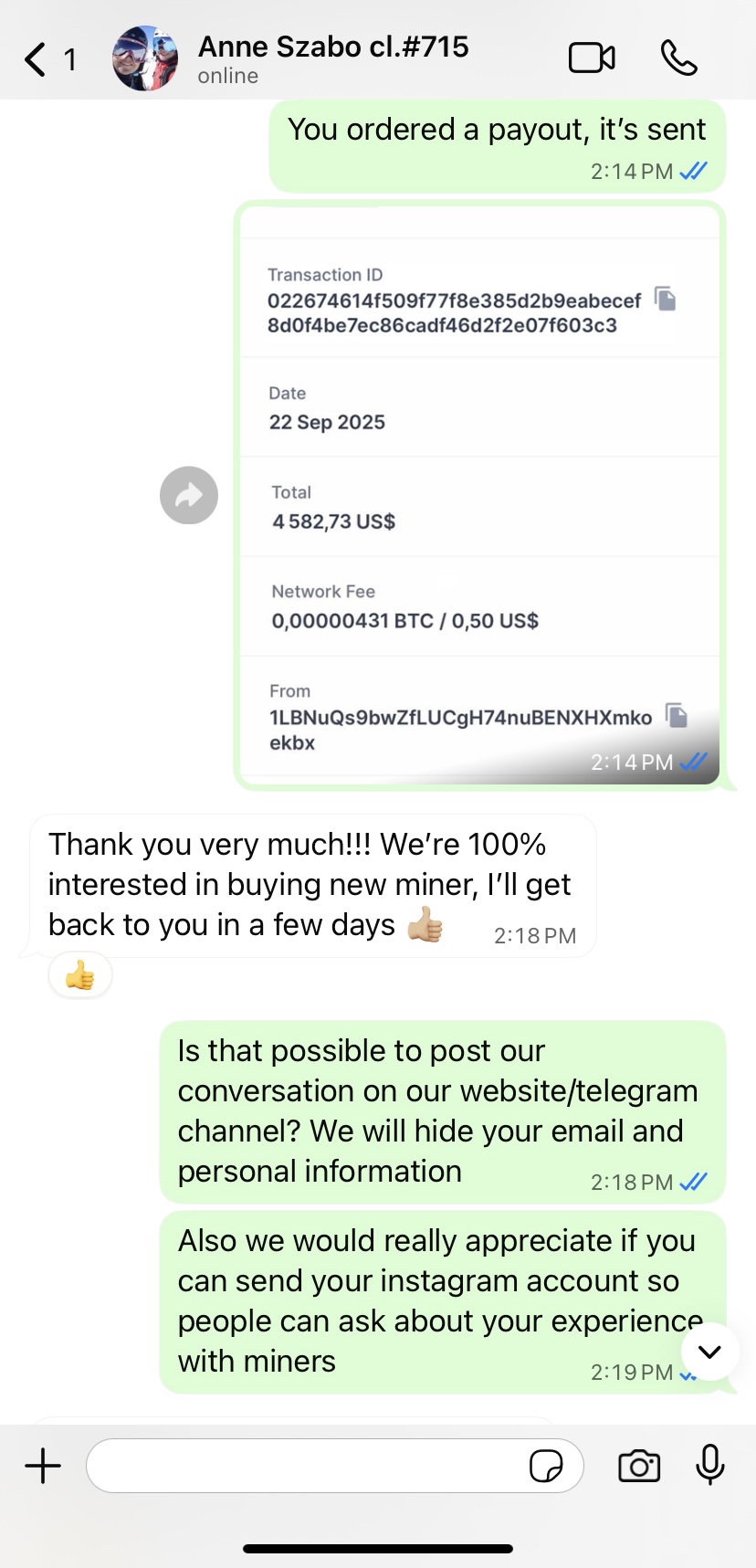This screenshot has height=1568, width=756.
Task: Start a voice call with Anne Szabo
Action: click(678, 58)
